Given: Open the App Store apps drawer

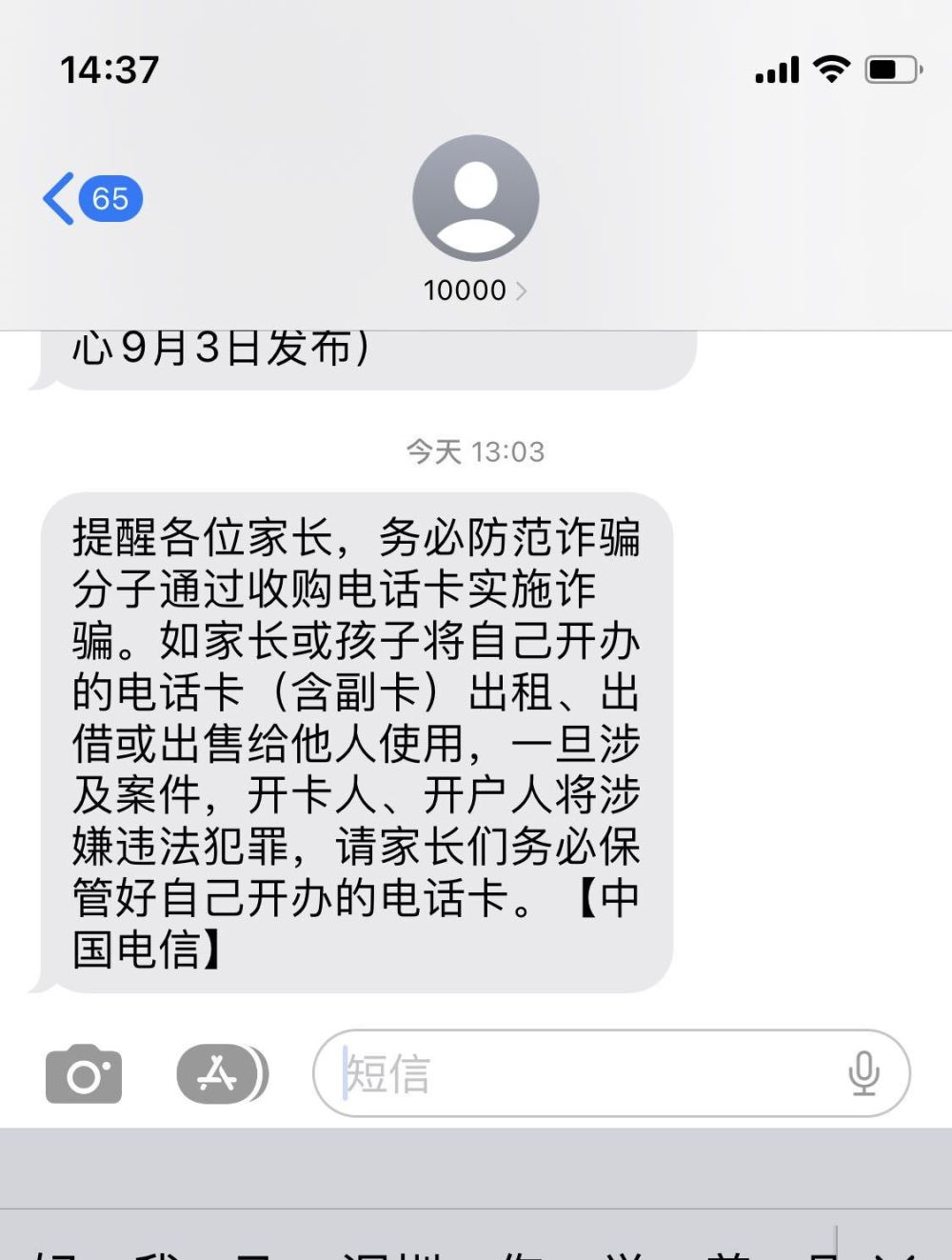Looking at the screenshot, I should coord(220,1073).
